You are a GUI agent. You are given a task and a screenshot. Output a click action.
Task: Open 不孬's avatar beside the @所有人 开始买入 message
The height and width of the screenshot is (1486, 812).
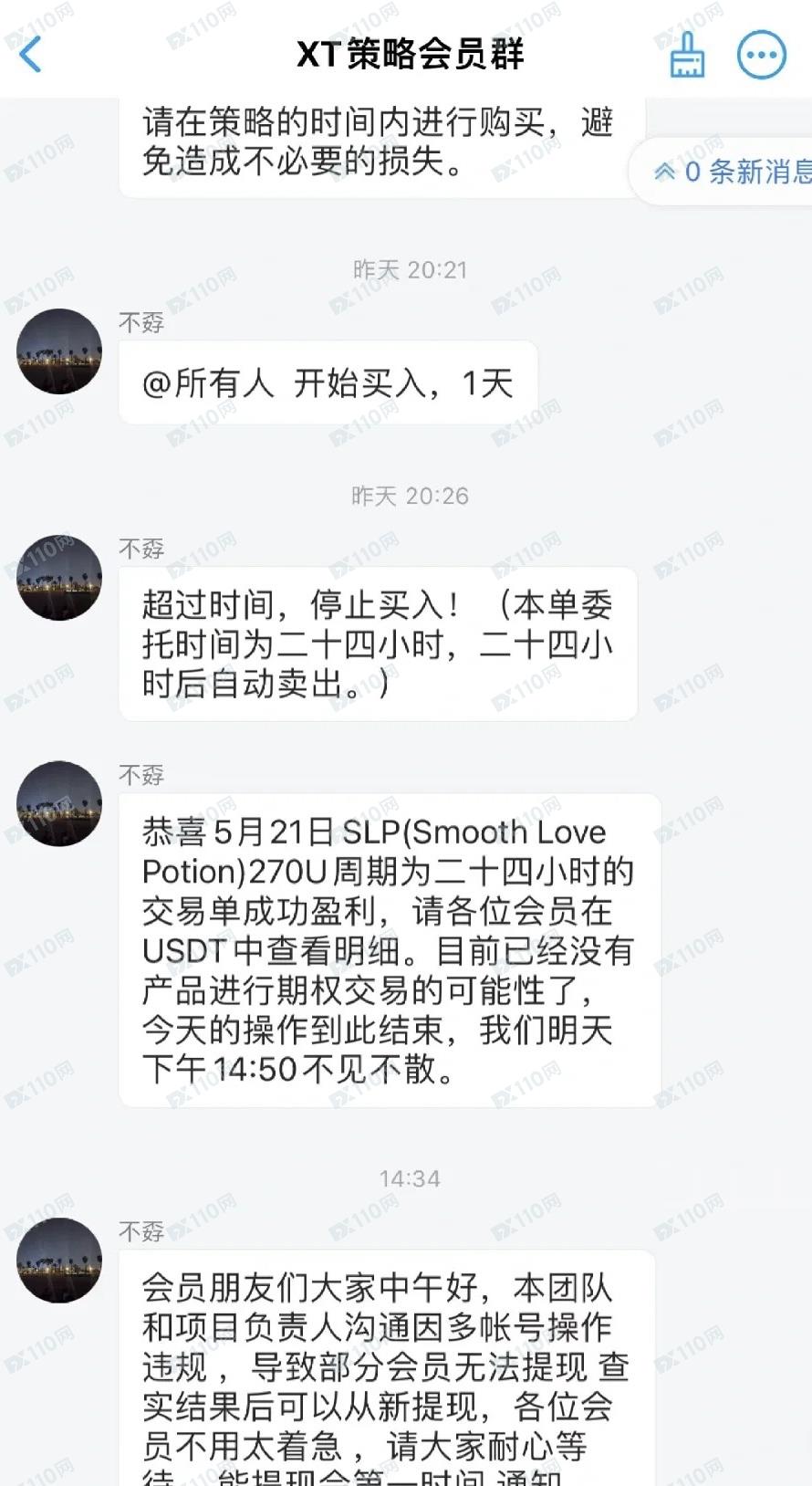[59, 351]
